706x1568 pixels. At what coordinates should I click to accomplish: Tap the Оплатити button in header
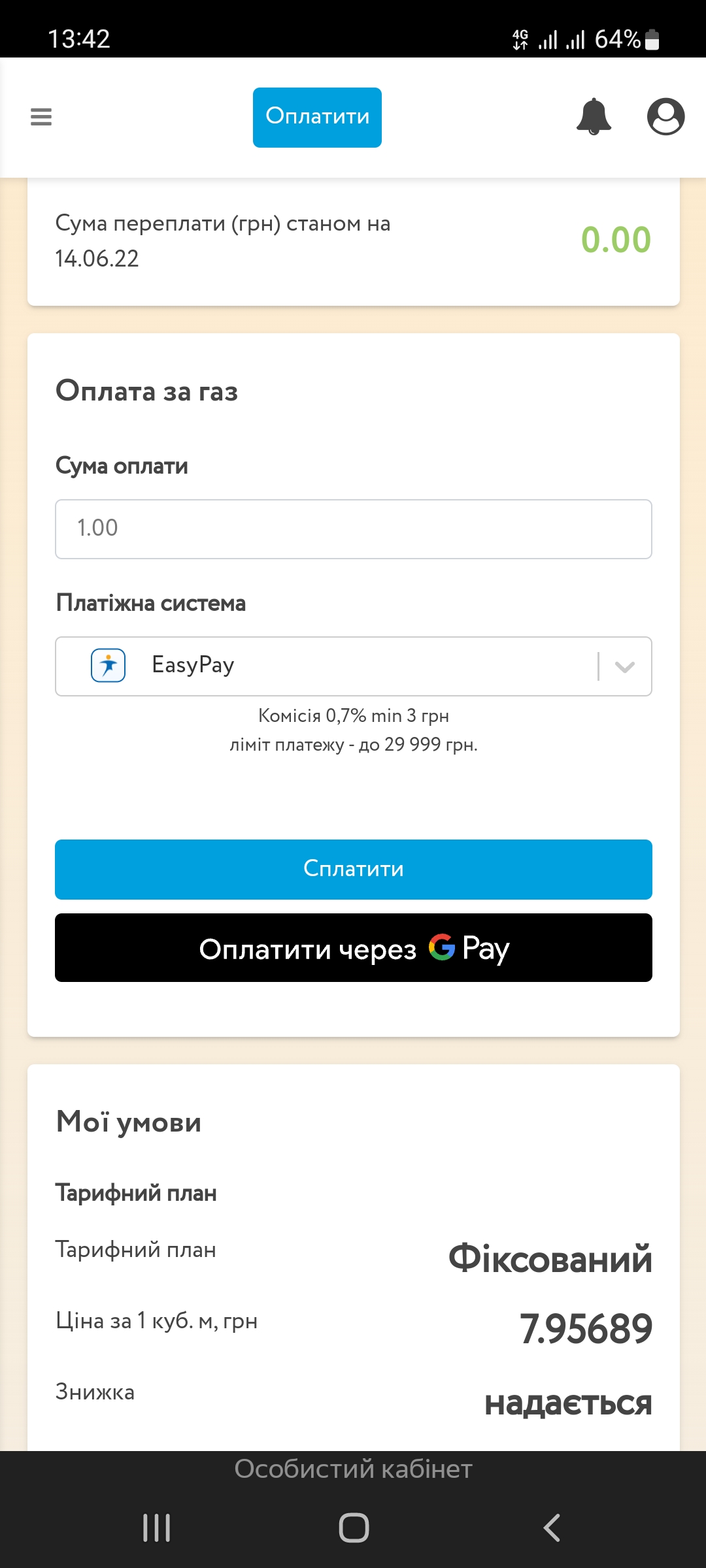[x=317, y=117]
